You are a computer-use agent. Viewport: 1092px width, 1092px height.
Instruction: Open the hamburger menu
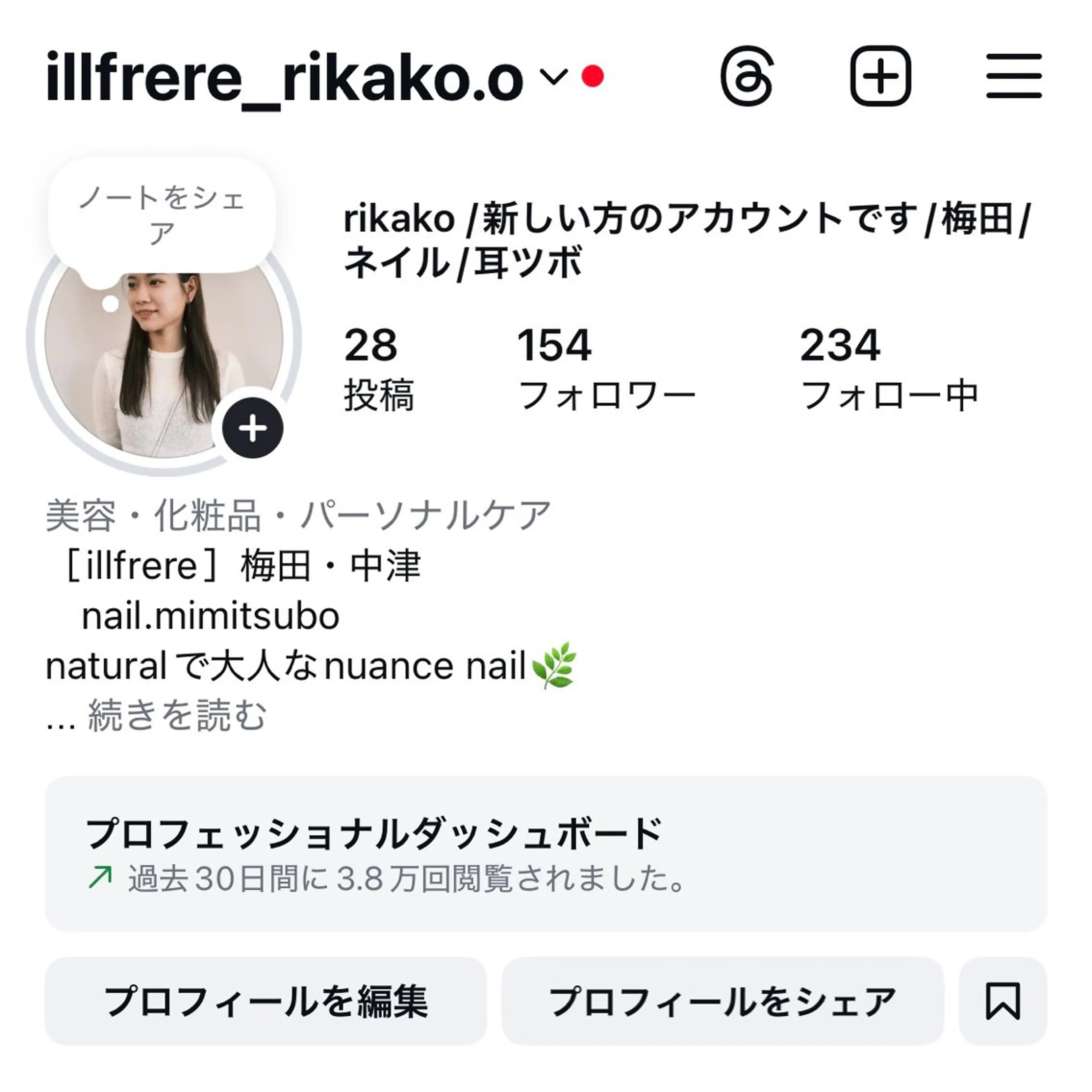(1014, 76)
